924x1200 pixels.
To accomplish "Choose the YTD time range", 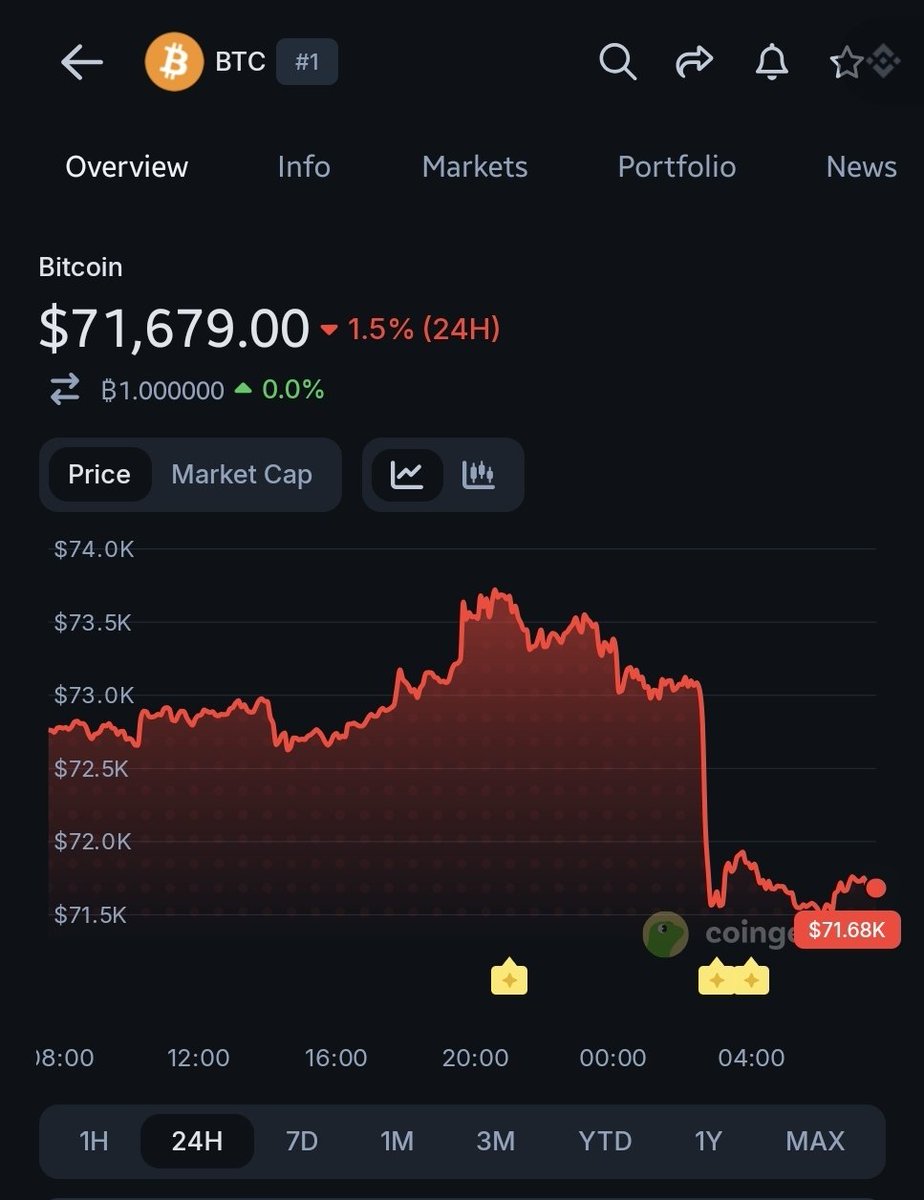I will click(x=605, y=1141).
